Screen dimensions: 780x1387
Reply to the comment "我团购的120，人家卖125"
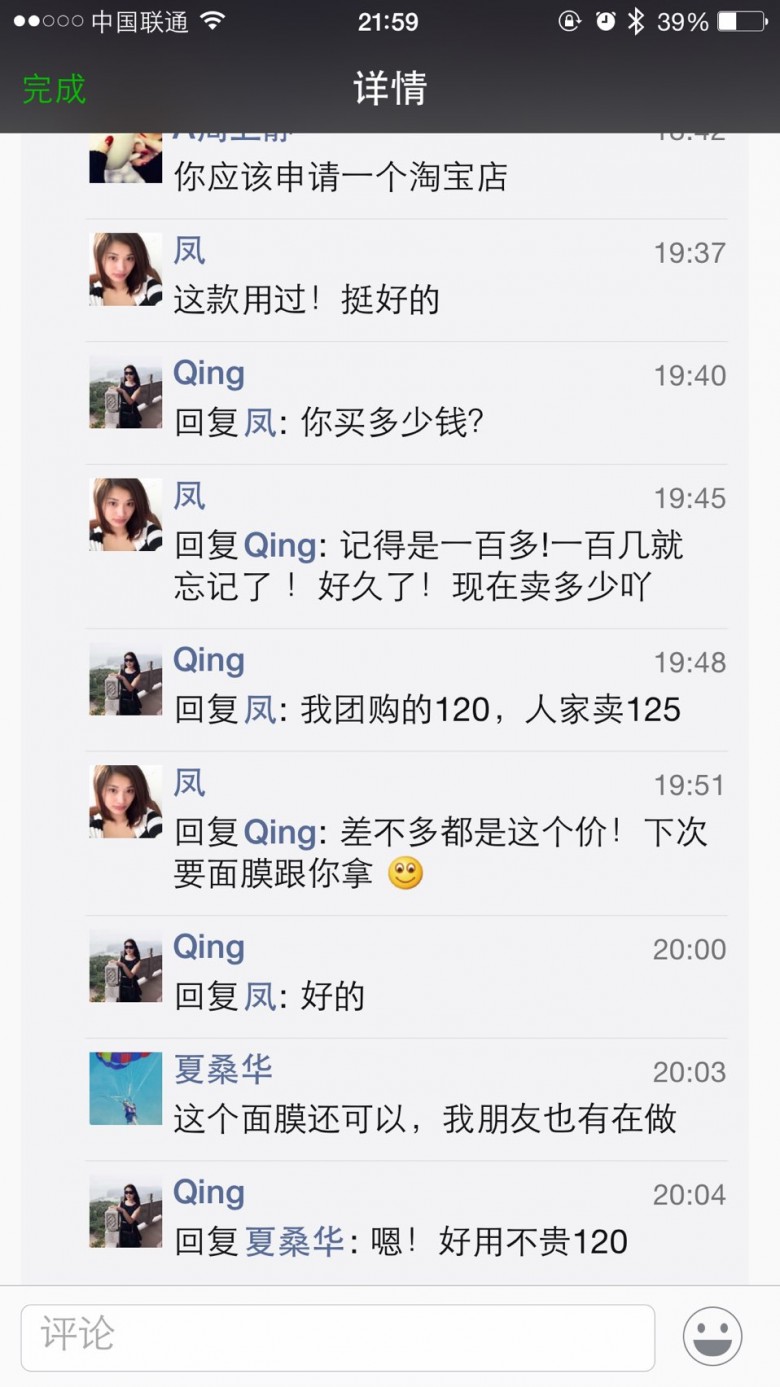click(x=490, y=710)
